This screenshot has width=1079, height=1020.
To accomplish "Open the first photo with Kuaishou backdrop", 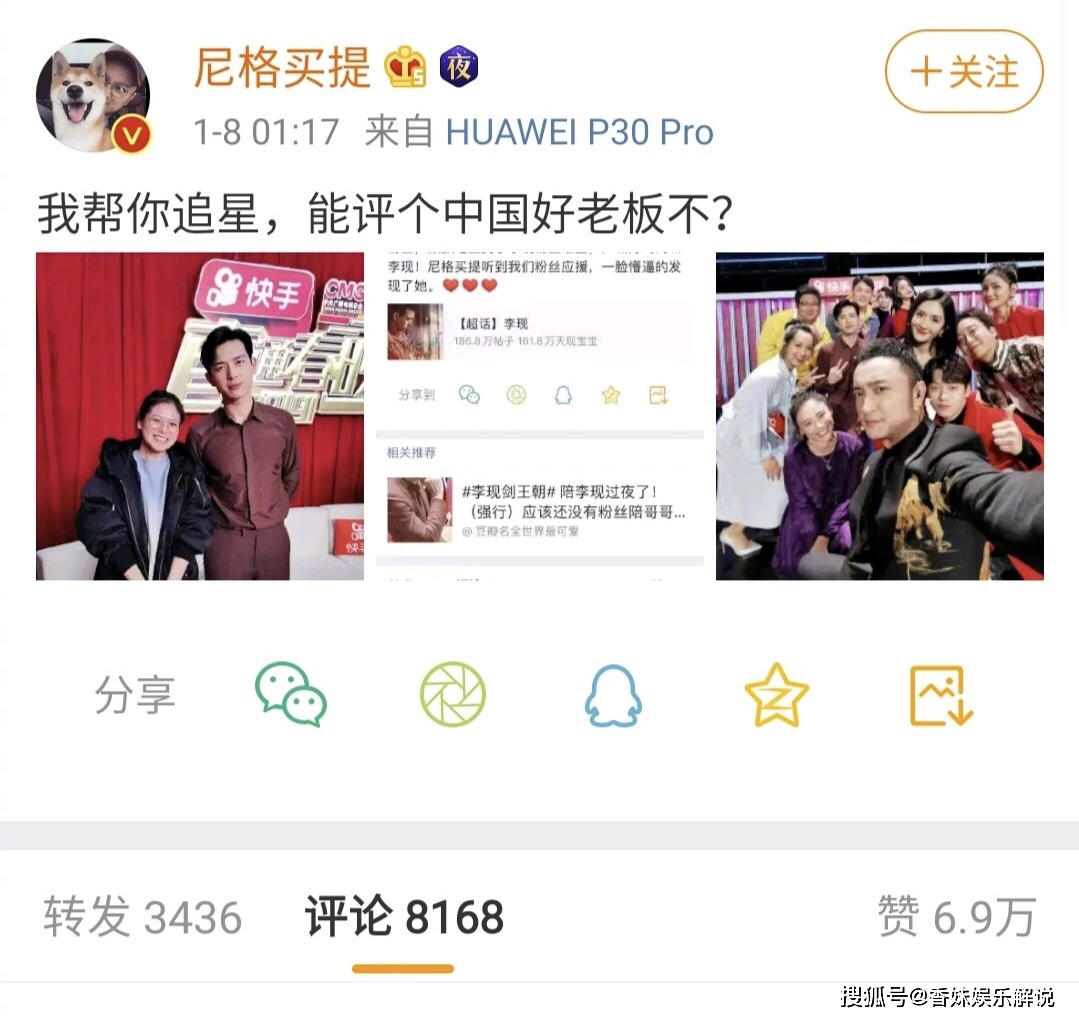I will point(200,416).
